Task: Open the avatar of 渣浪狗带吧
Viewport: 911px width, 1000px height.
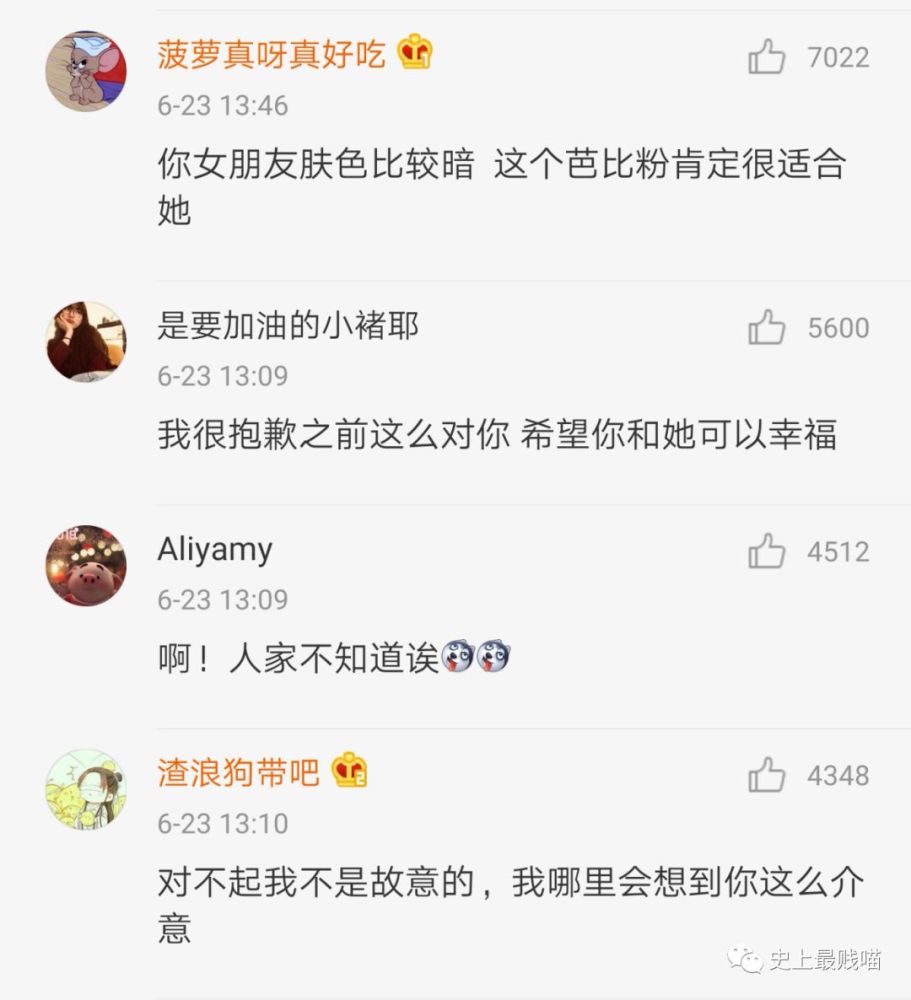Action: [86, 789]
